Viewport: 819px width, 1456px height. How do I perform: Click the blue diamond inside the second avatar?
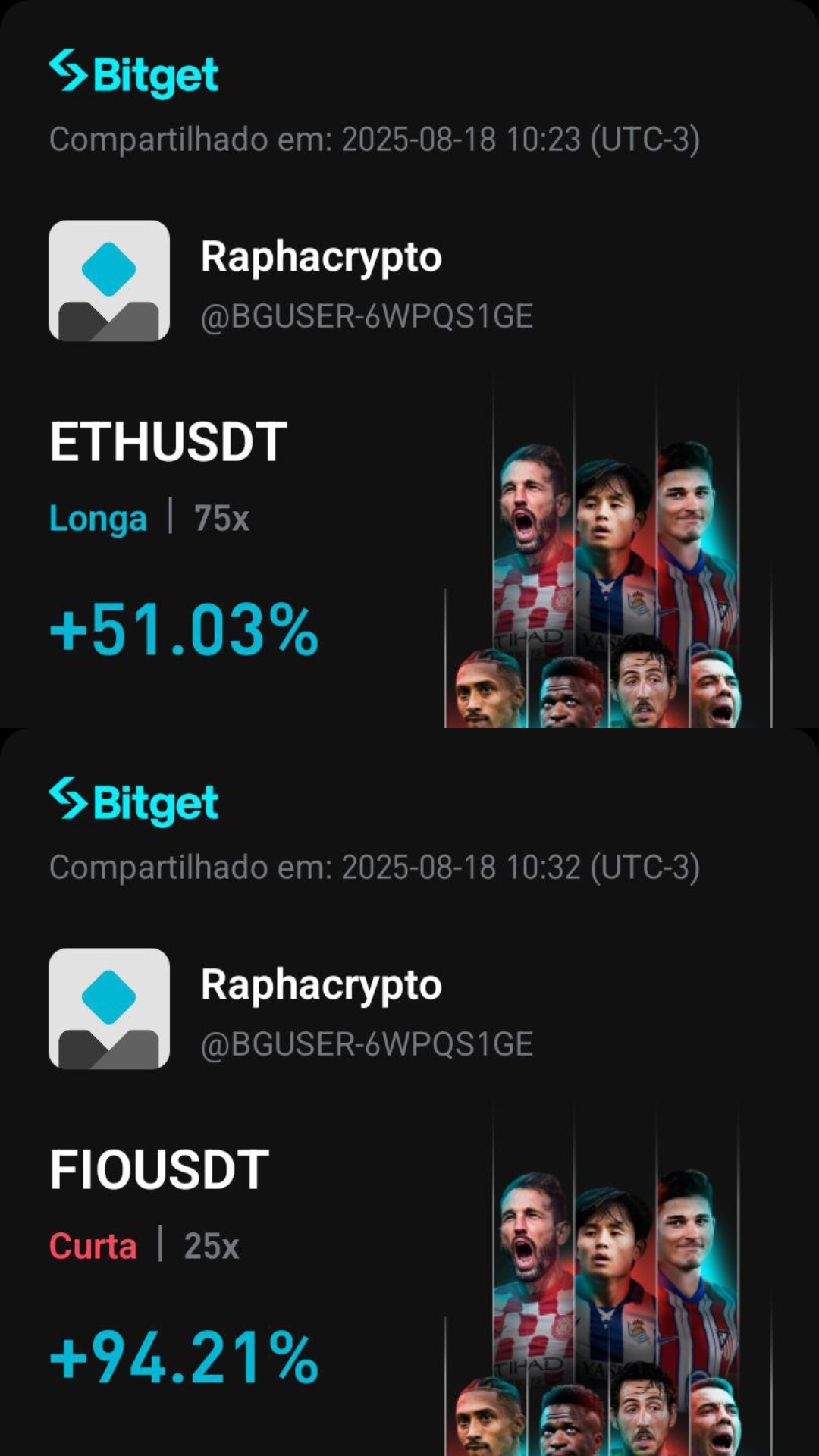tap(108, 995)
